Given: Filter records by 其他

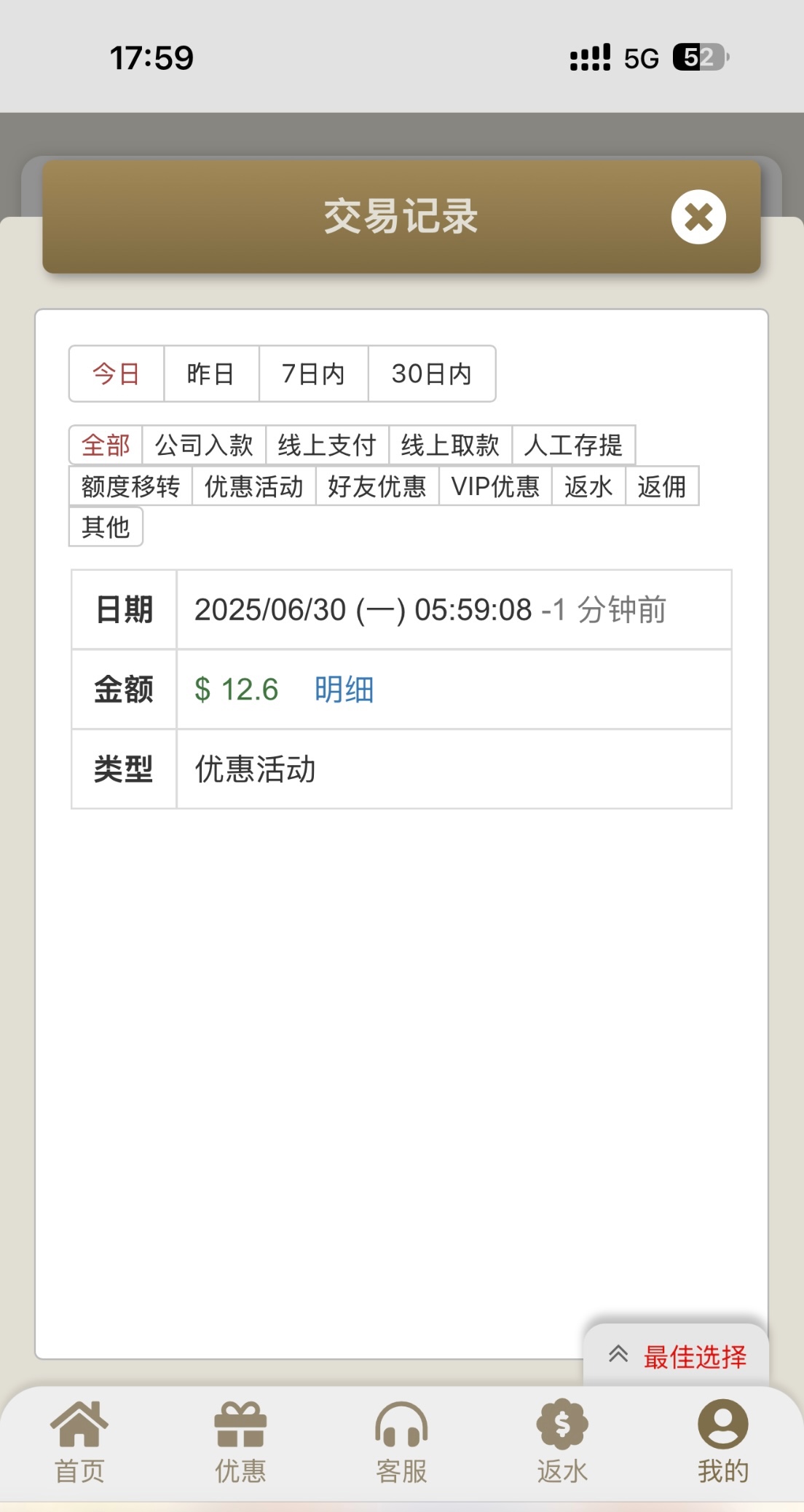Looking at the screenshot, I should [x=106, y=526].
